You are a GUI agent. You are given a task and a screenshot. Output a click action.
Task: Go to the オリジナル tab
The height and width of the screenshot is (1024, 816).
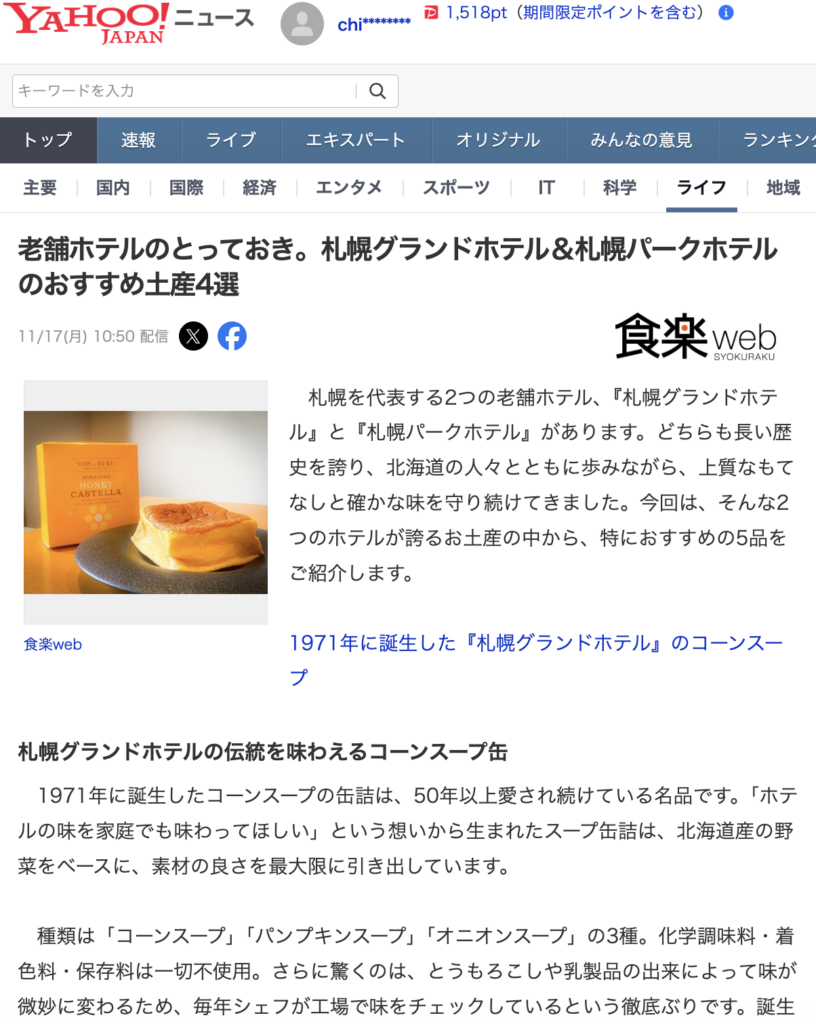coord(498,140)
